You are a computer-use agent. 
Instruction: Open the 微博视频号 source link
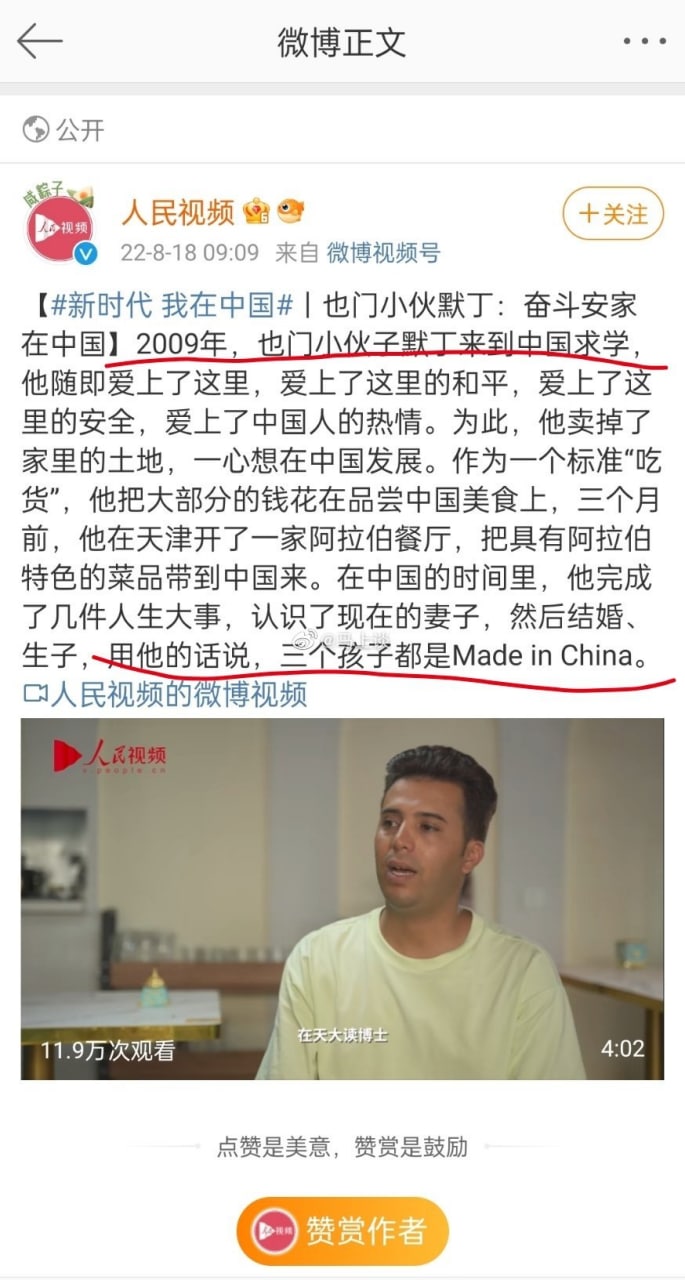[383, 252]
